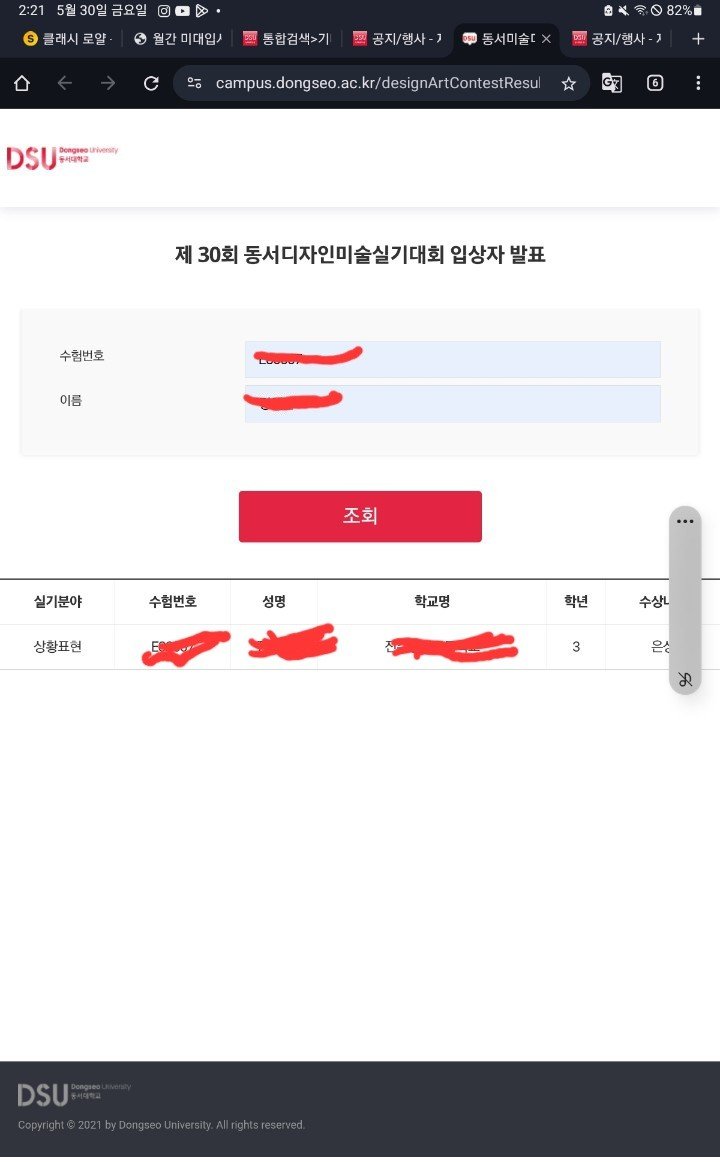Focus the 수험번호 input field

click(452, 359)
